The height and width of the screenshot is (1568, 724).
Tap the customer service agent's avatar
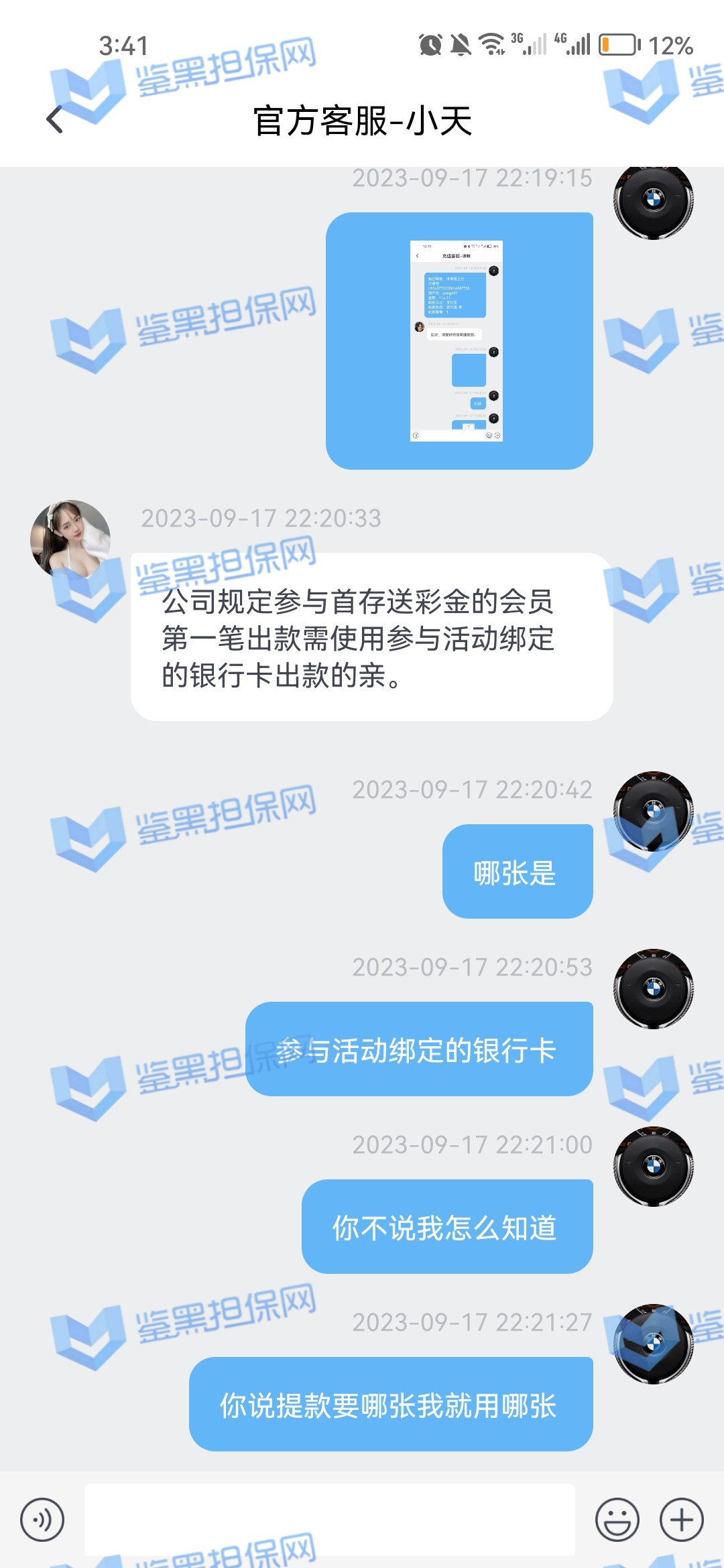[x=70, y=539]
